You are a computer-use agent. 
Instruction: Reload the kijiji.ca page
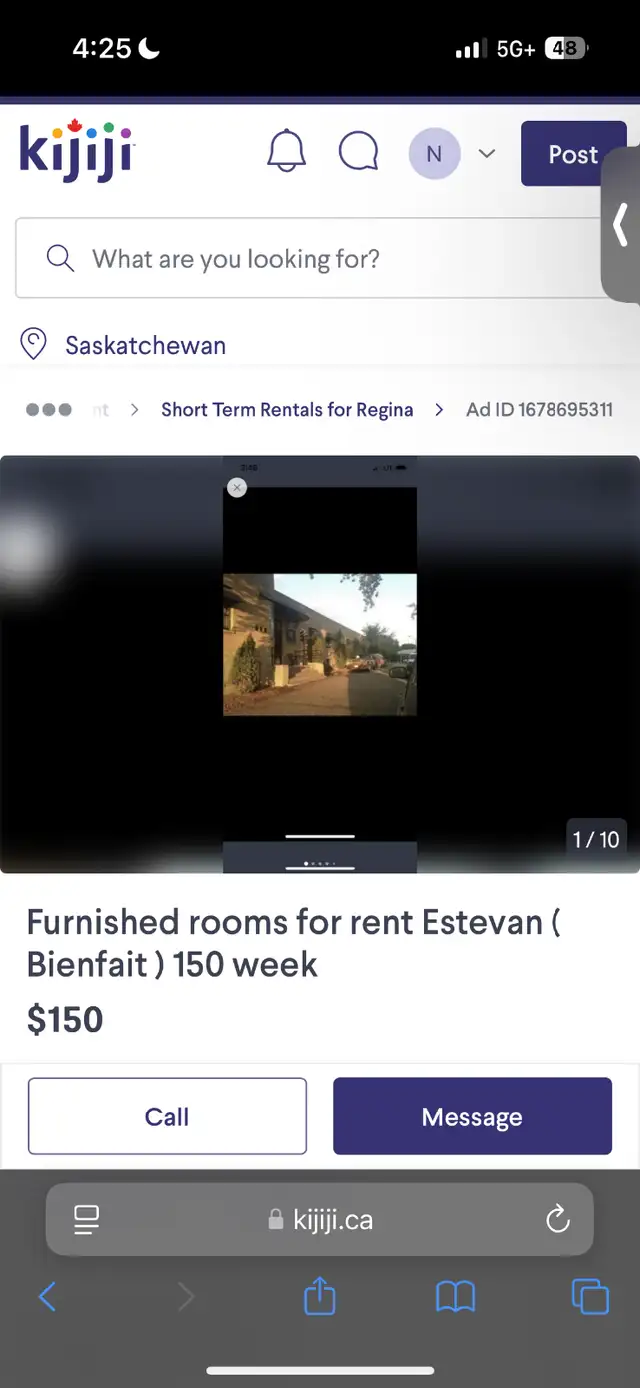557,1219
